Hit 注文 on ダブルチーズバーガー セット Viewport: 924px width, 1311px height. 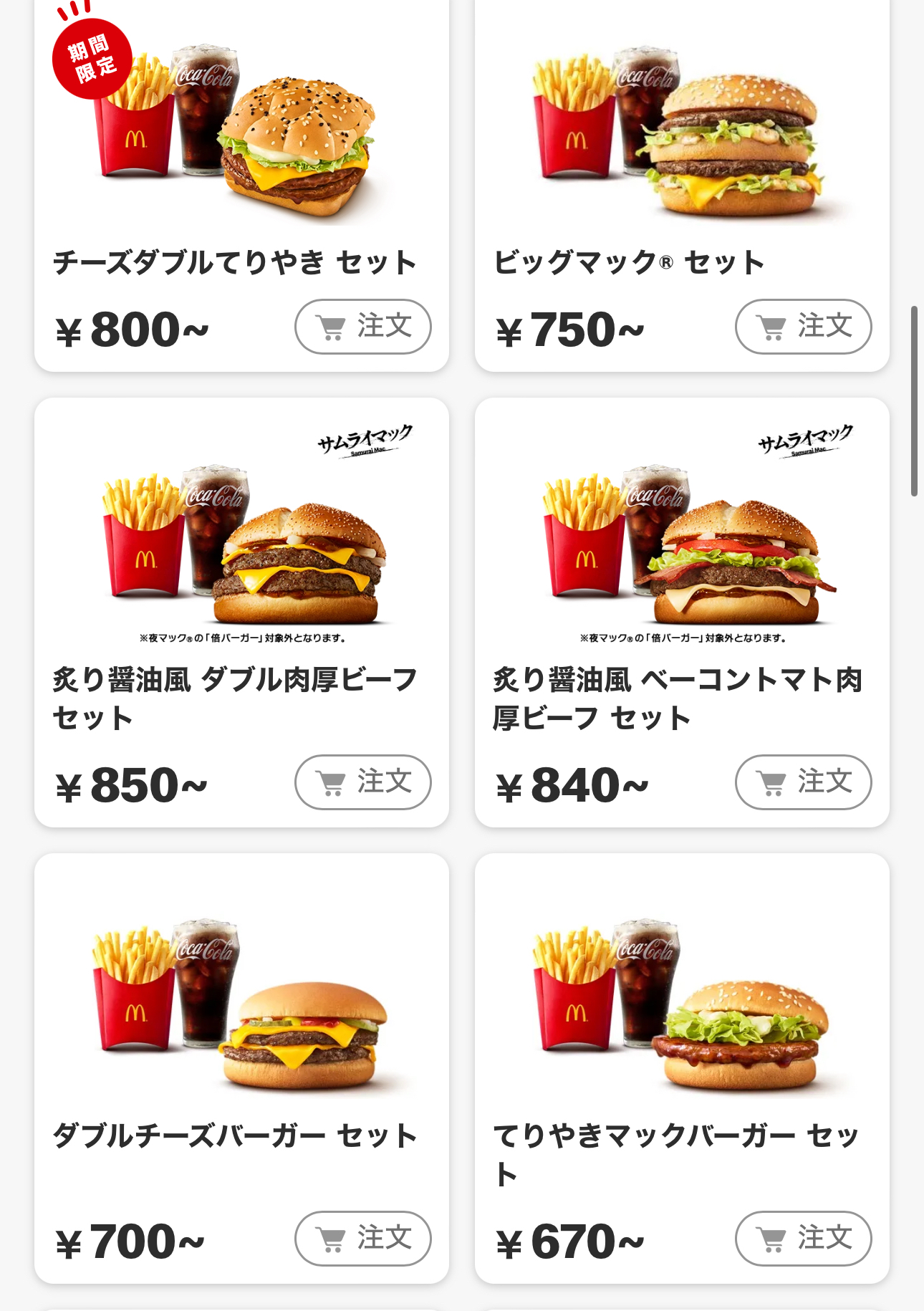pos(362,1238)
